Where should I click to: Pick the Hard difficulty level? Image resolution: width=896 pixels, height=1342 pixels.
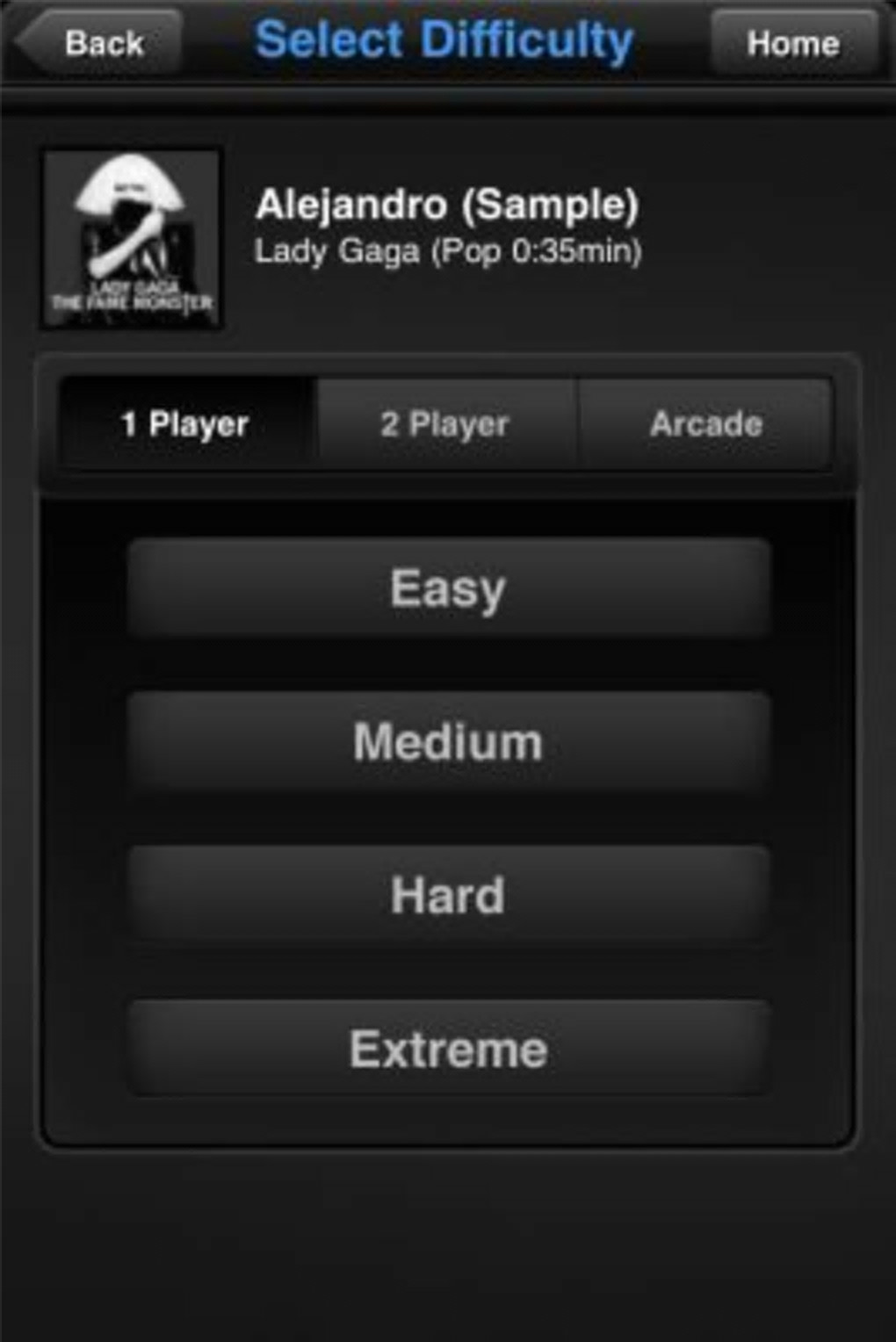(448, 895)
